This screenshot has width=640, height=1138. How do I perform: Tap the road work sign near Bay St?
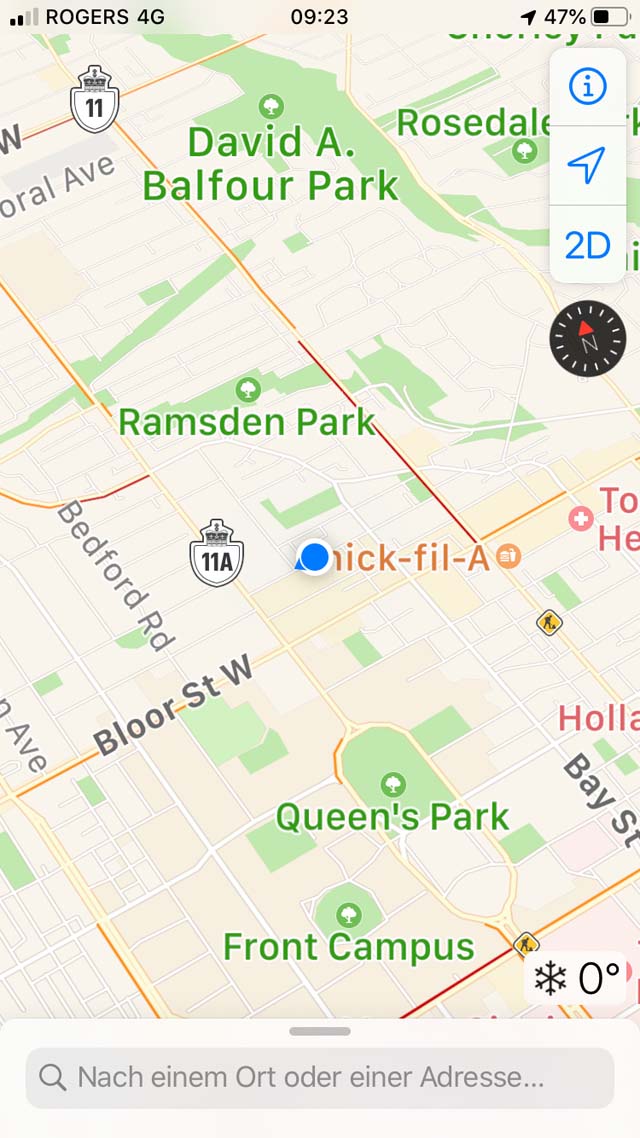coord(549,622)
